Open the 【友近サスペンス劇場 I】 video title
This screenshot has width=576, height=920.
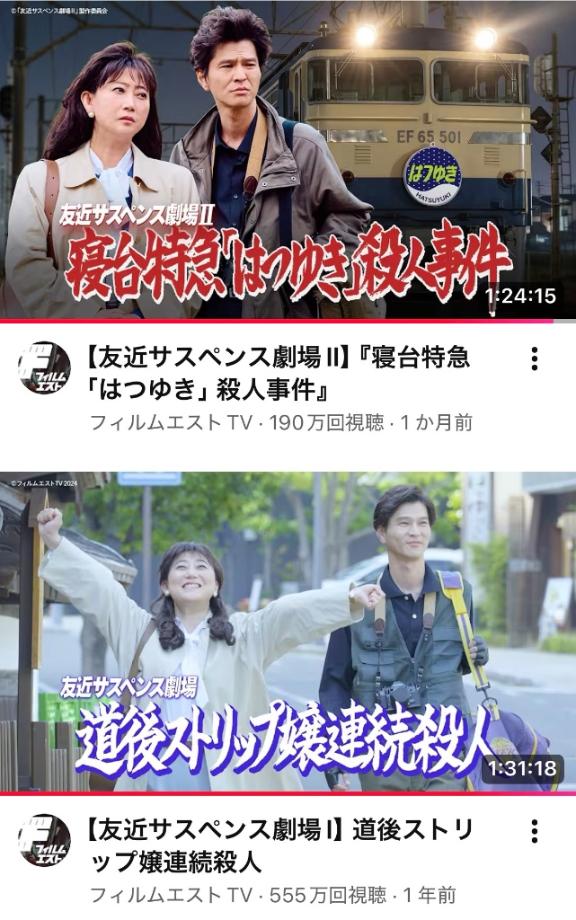pos(280,846)
